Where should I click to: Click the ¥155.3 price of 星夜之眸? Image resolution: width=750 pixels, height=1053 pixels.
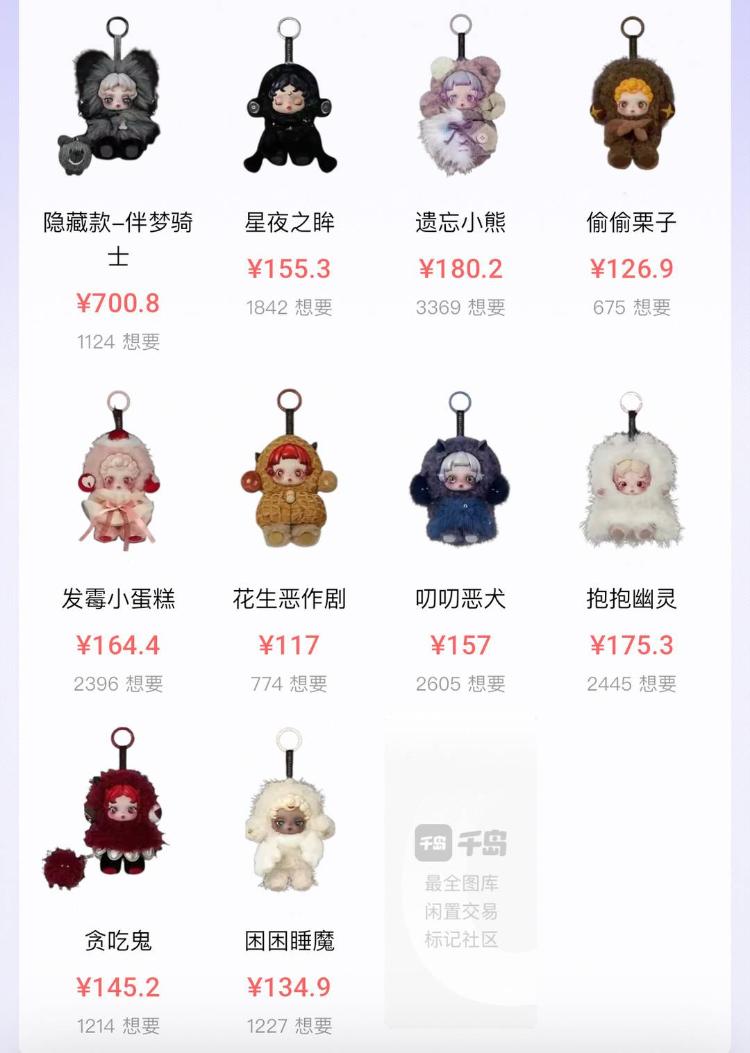click(x=288, y=267)
